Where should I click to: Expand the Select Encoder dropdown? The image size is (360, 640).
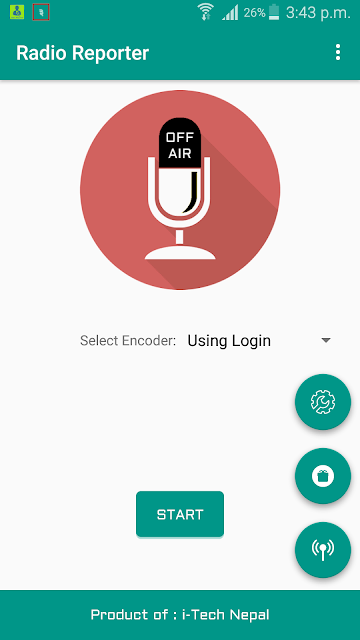pyautogui.click(x=259, y=340)
